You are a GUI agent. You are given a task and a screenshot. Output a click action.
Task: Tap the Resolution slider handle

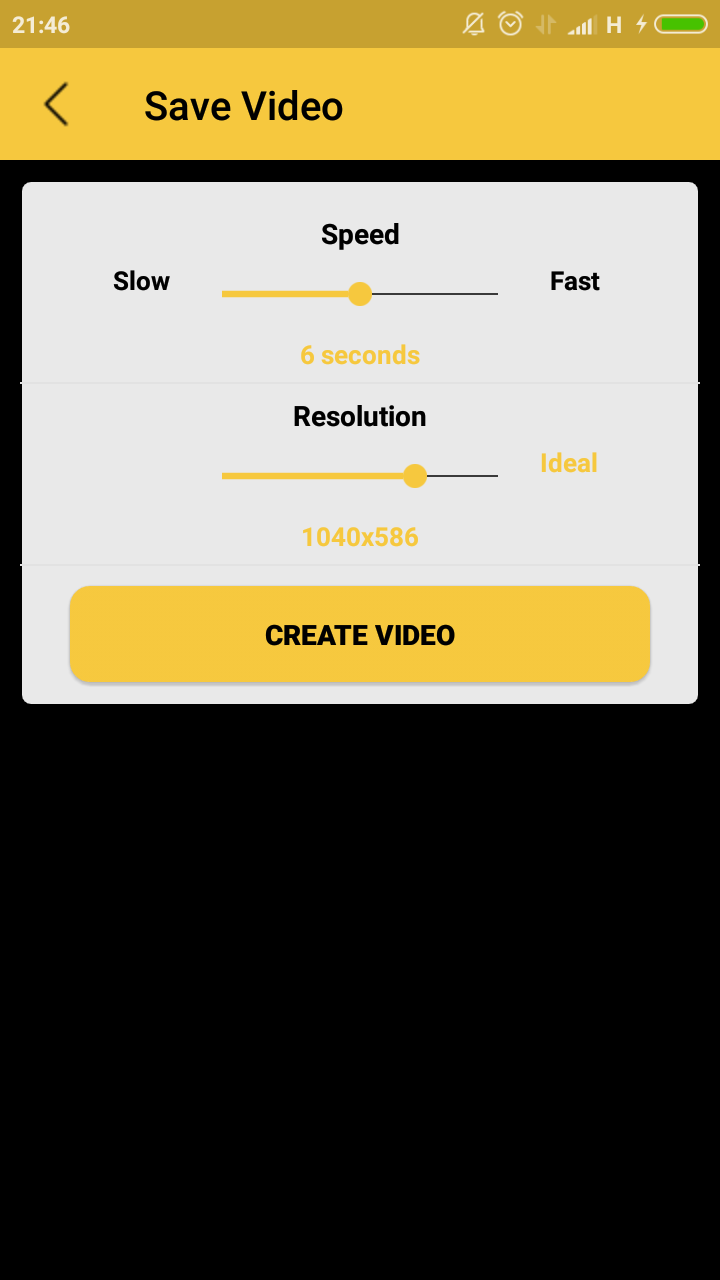[x=415, y=476]
